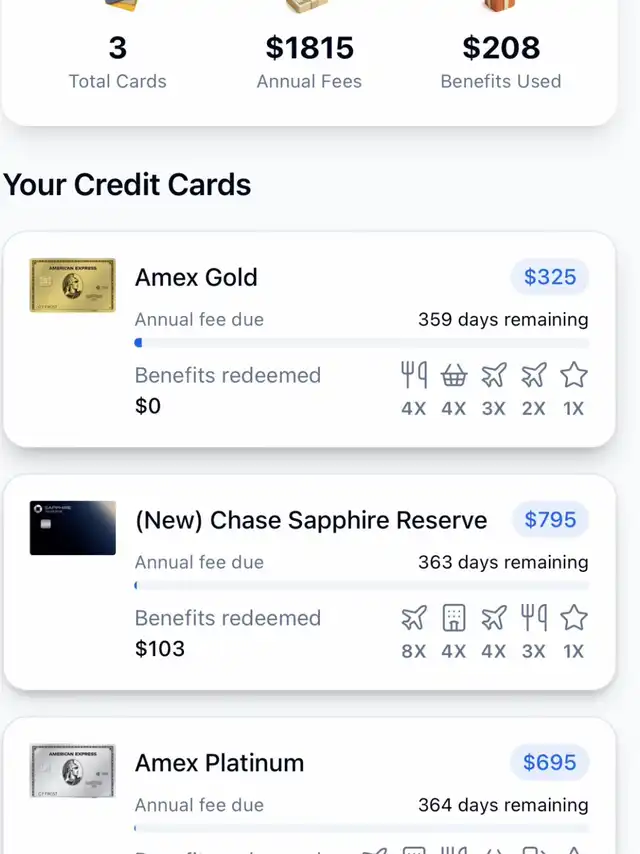The height and width of the screenshot is (854, 640).
Task: Open the Amex Gold card details
Action: (196, 277)
